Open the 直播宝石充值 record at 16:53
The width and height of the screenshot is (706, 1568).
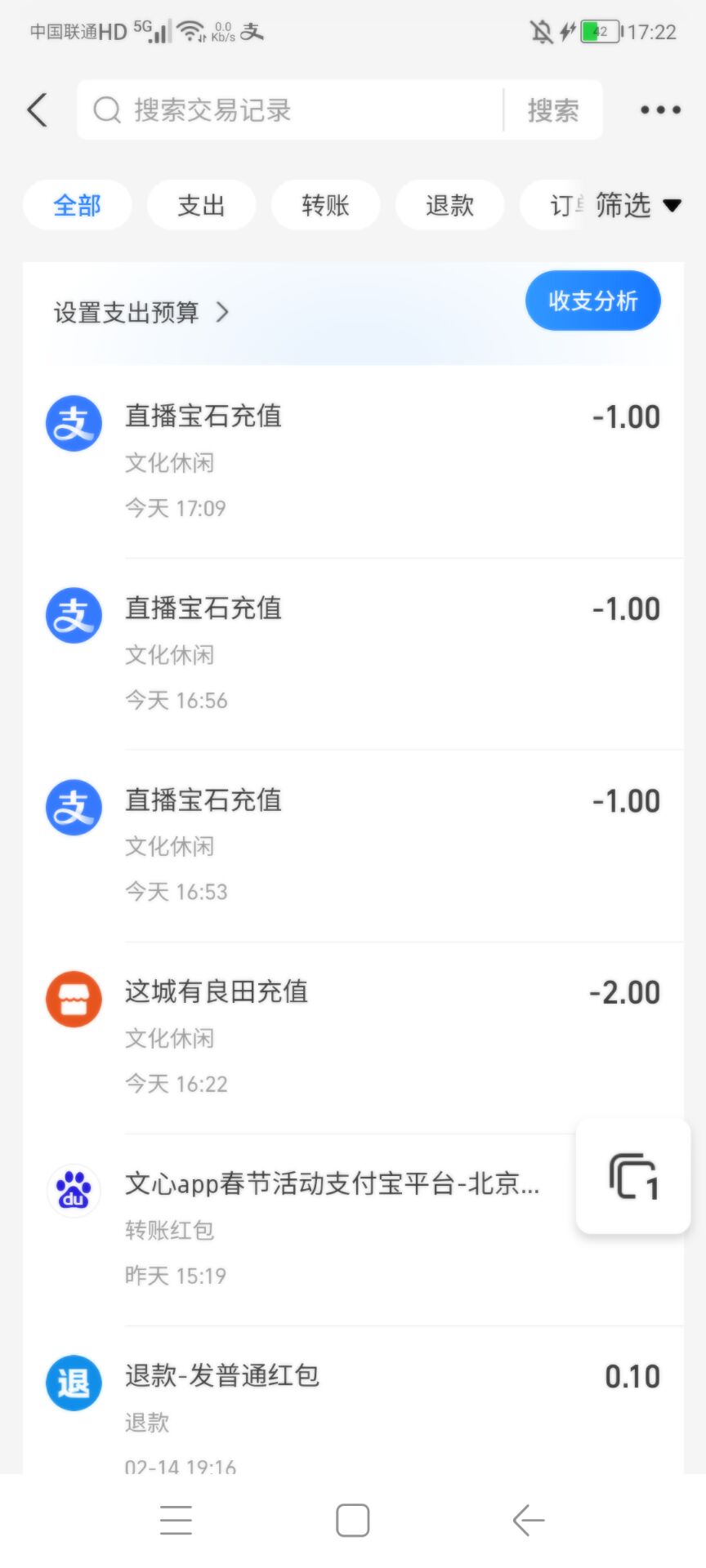(x=353, y=846)
